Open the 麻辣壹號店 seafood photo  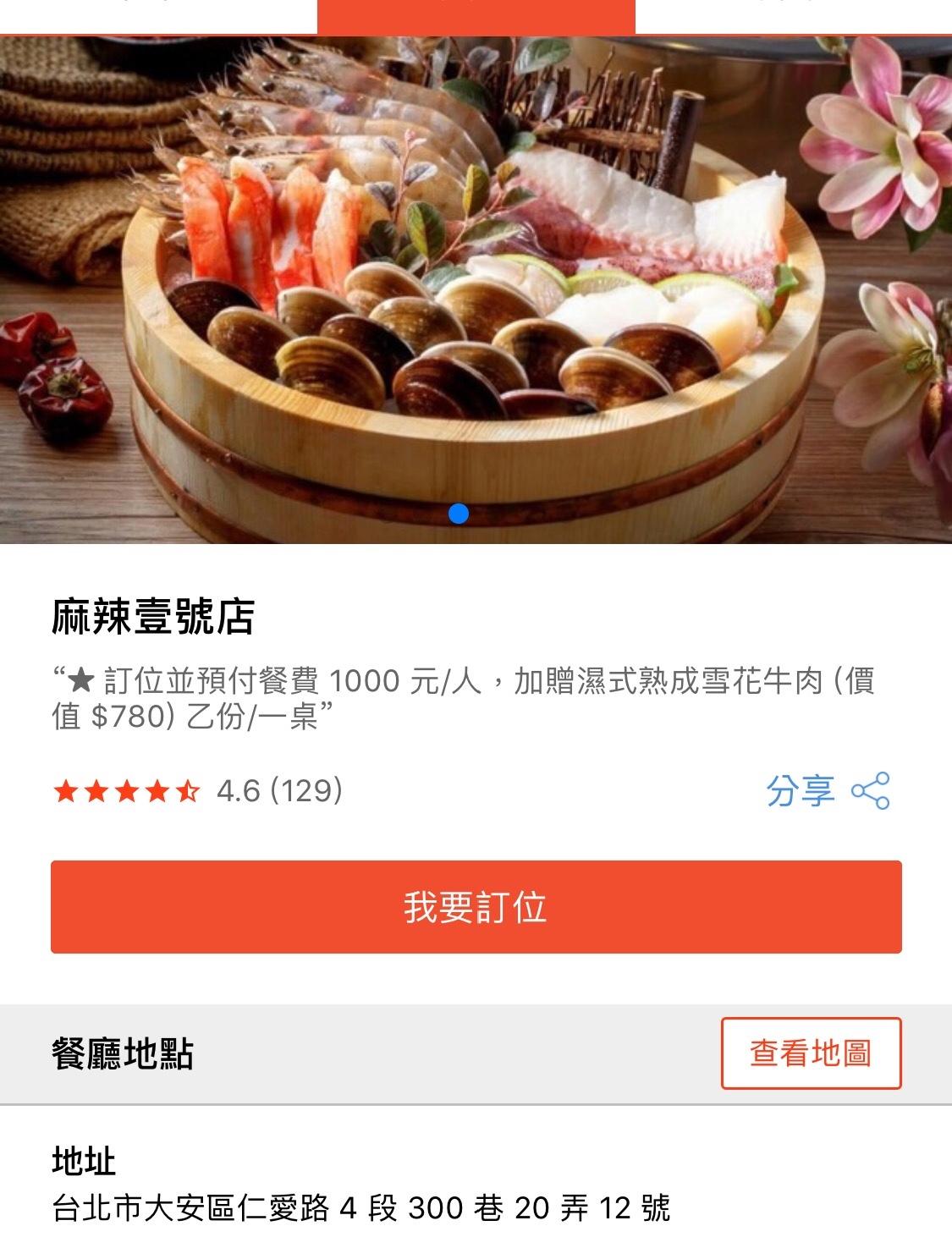tap(476, 288)
